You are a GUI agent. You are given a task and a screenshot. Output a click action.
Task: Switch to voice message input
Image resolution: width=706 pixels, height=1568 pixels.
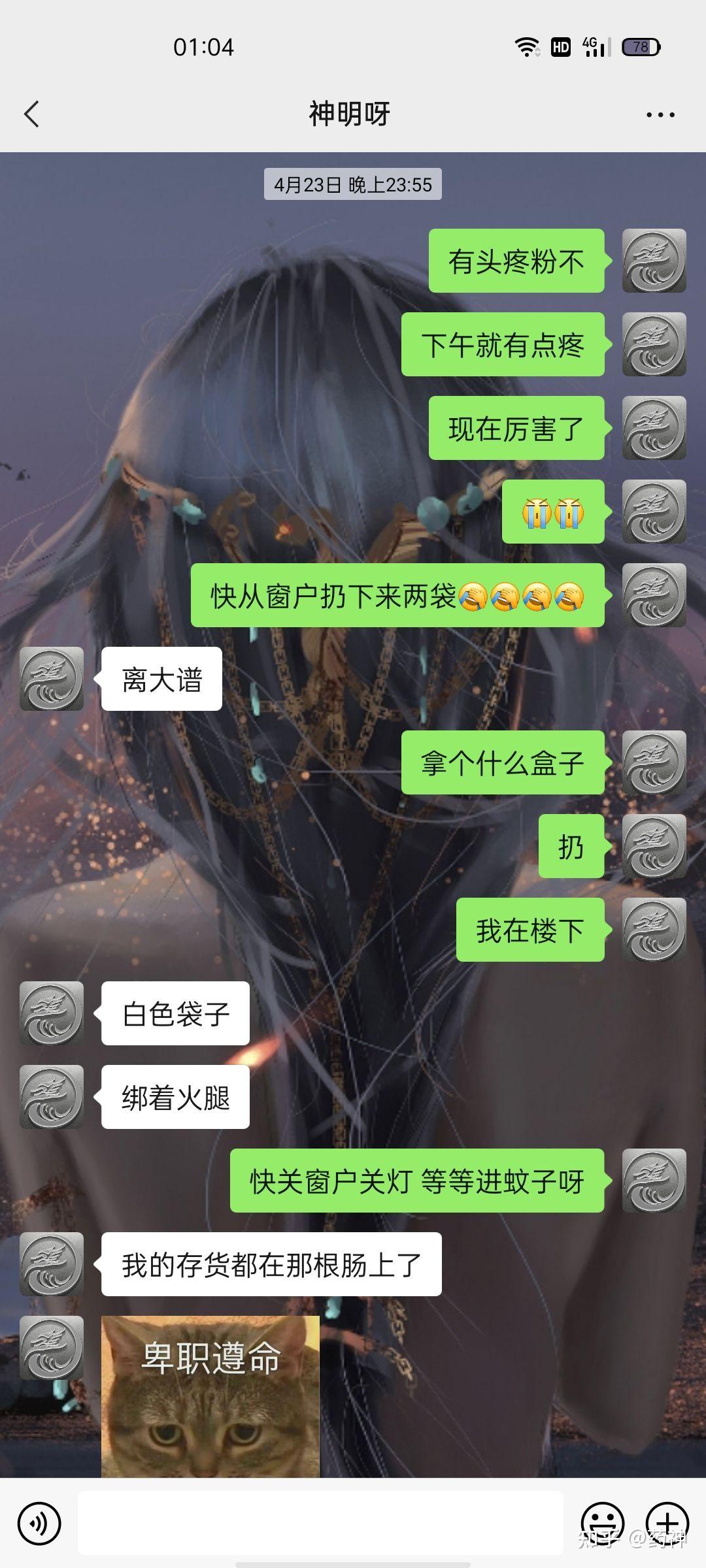[39, 1524]
